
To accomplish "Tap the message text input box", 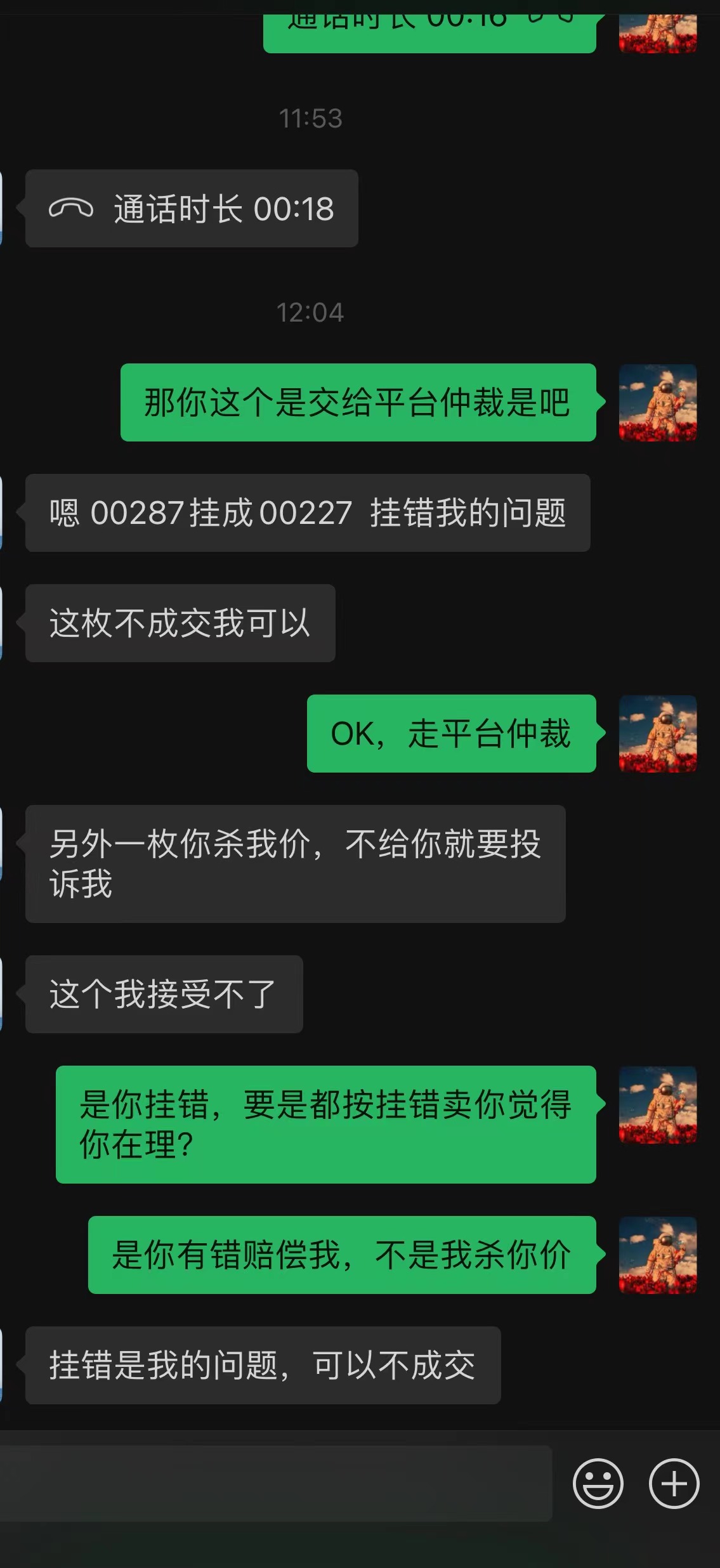I will pos(275,1484).
